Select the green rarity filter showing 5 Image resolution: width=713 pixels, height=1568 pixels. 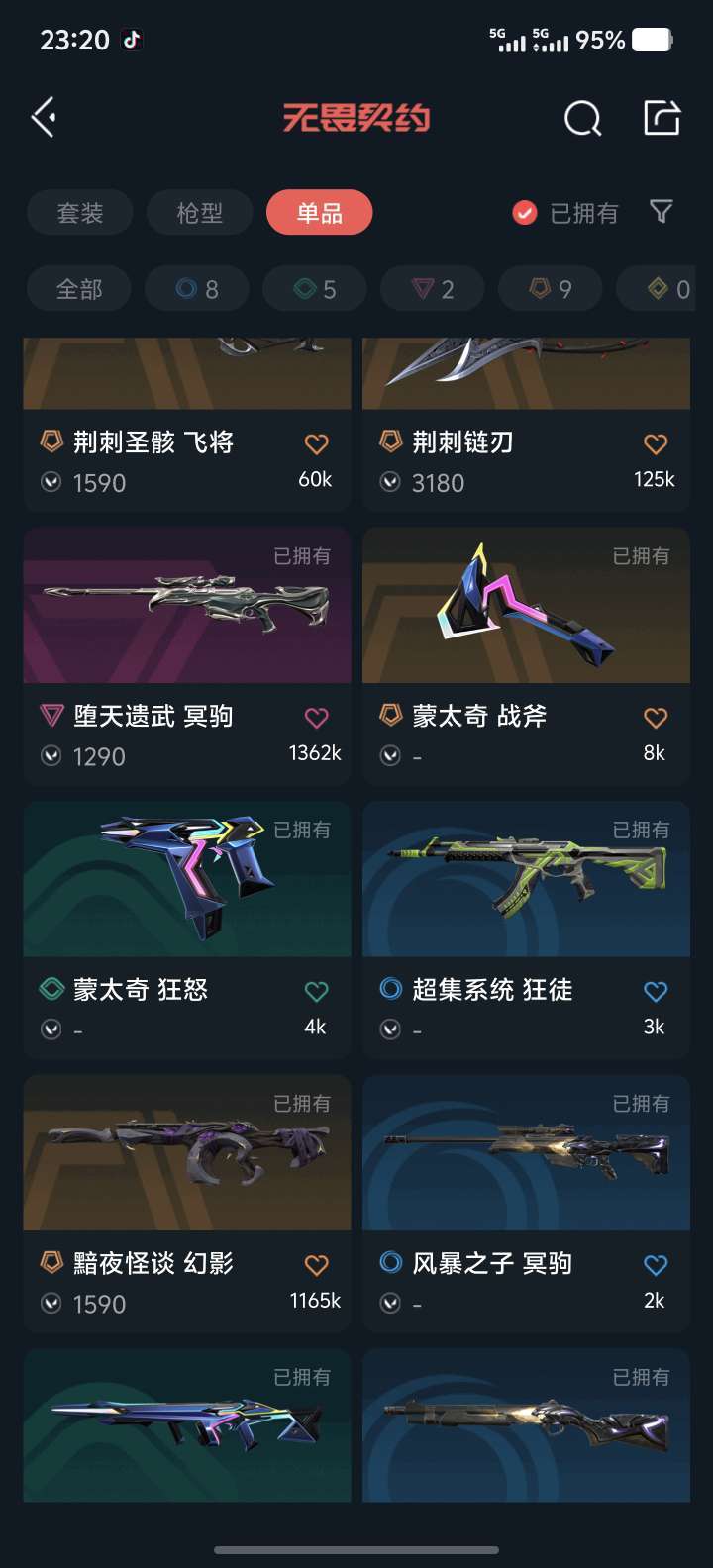tap(314, 288)
